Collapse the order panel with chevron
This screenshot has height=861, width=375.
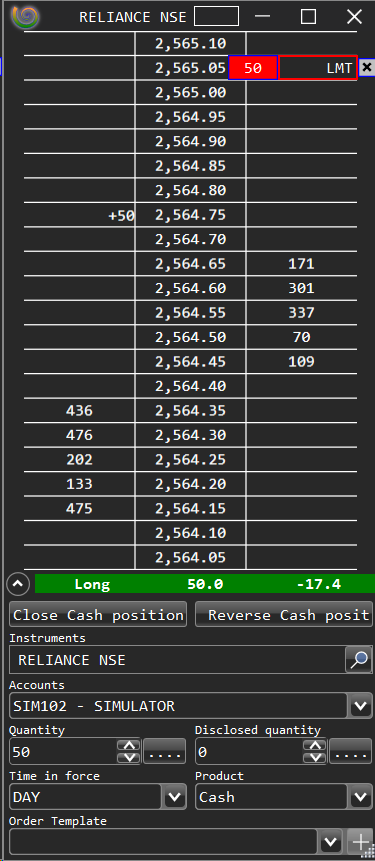coord(18,584)
